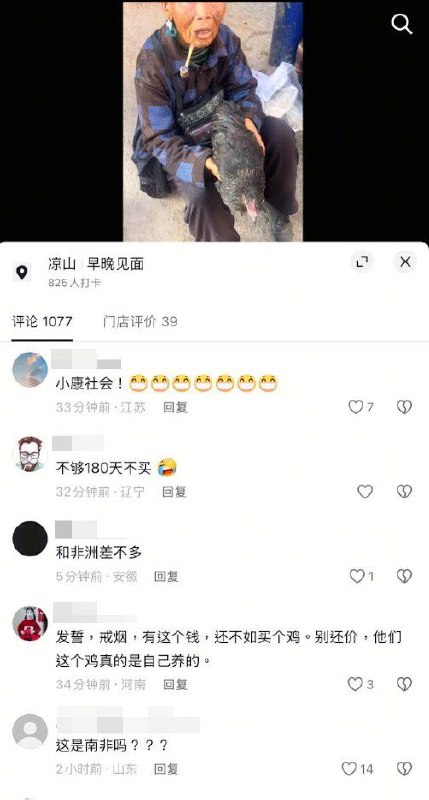Like the comment starting with 发誓，戒烟
The height and width of the screenshot is (800, 429).
(x=361, y=684)
